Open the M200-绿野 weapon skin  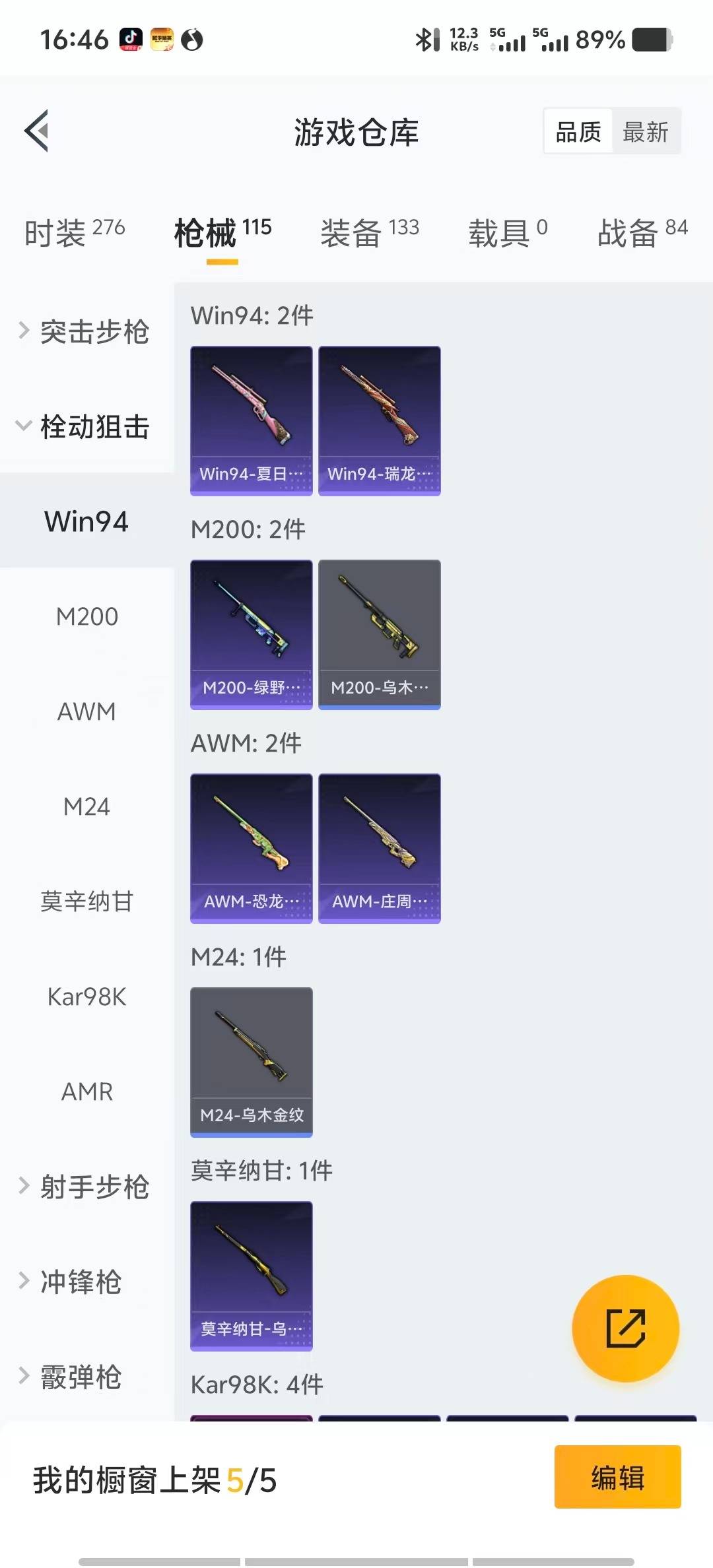[x=251, y=634]
